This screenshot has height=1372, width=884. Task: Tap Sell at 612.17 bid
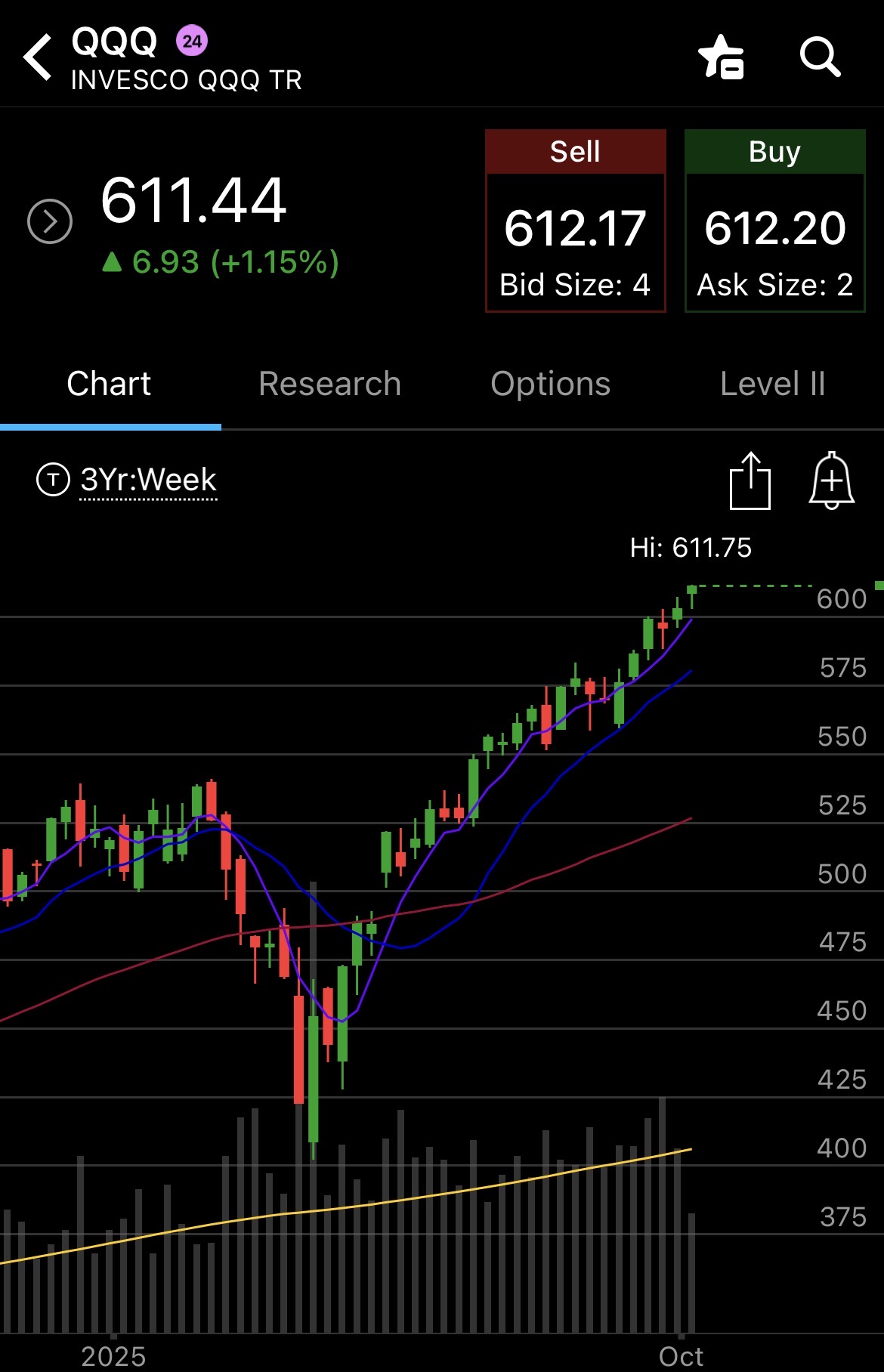[575, 221]
